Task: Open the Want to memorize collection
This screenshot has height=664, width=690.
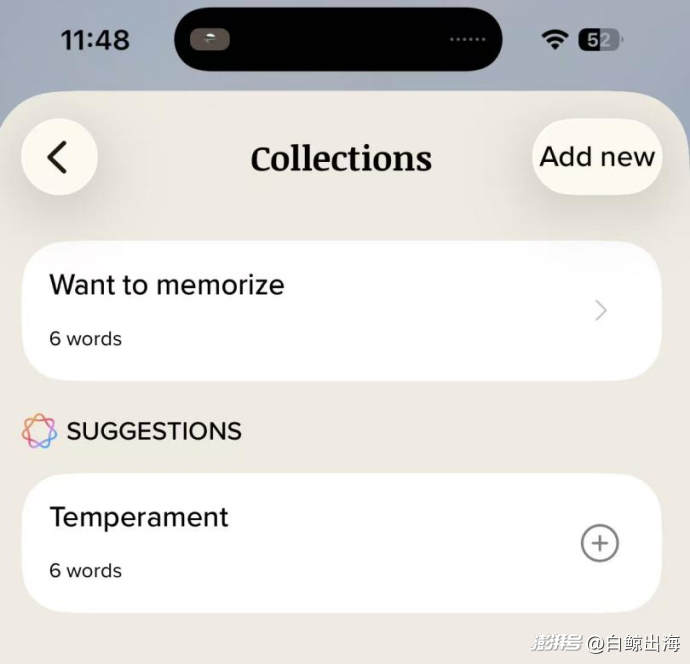Action: coord(340,310)
